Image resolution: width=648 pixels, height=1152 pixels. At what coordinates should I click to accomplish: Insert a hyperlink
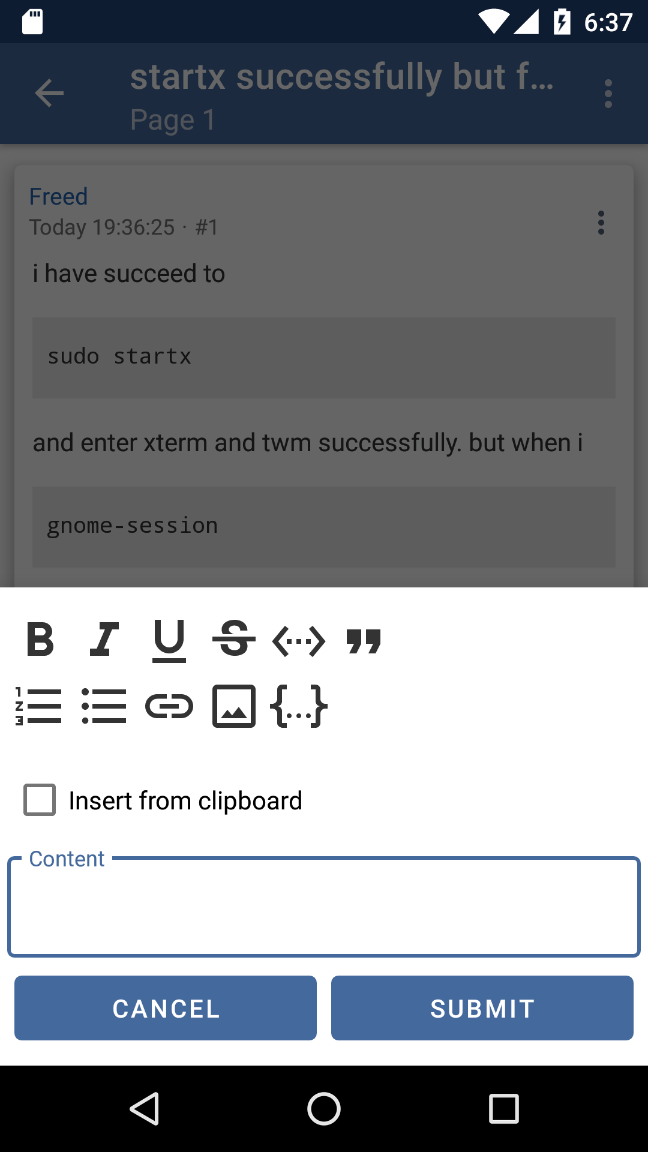(169, 706)
